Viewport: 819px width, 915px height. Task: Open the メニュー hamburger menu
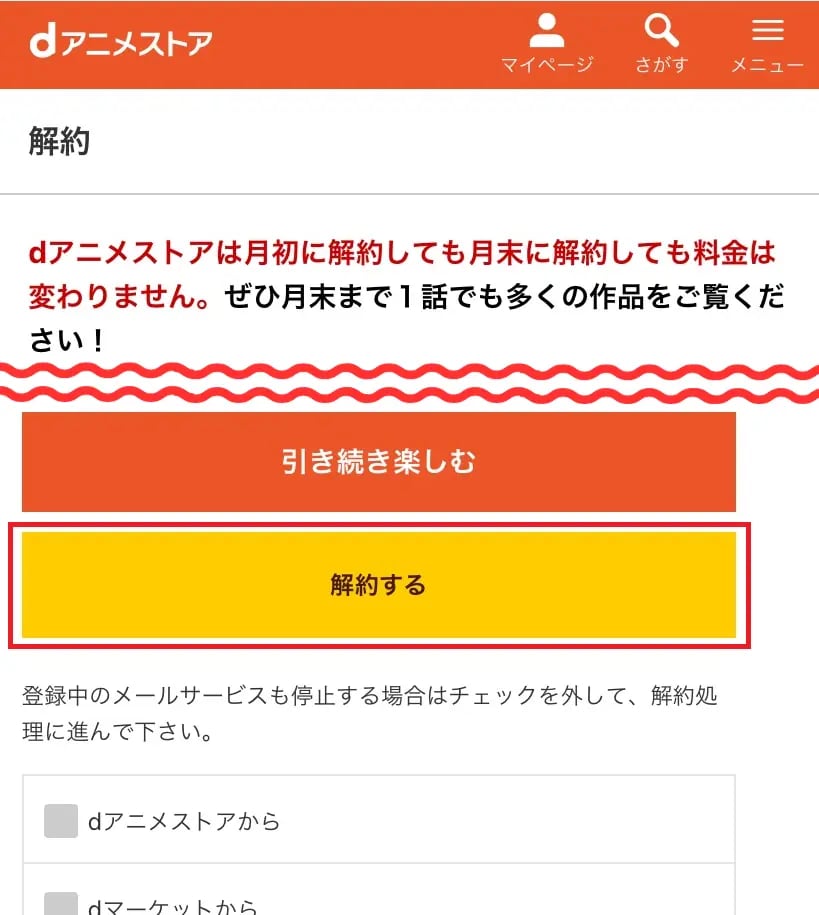[767, 44]
